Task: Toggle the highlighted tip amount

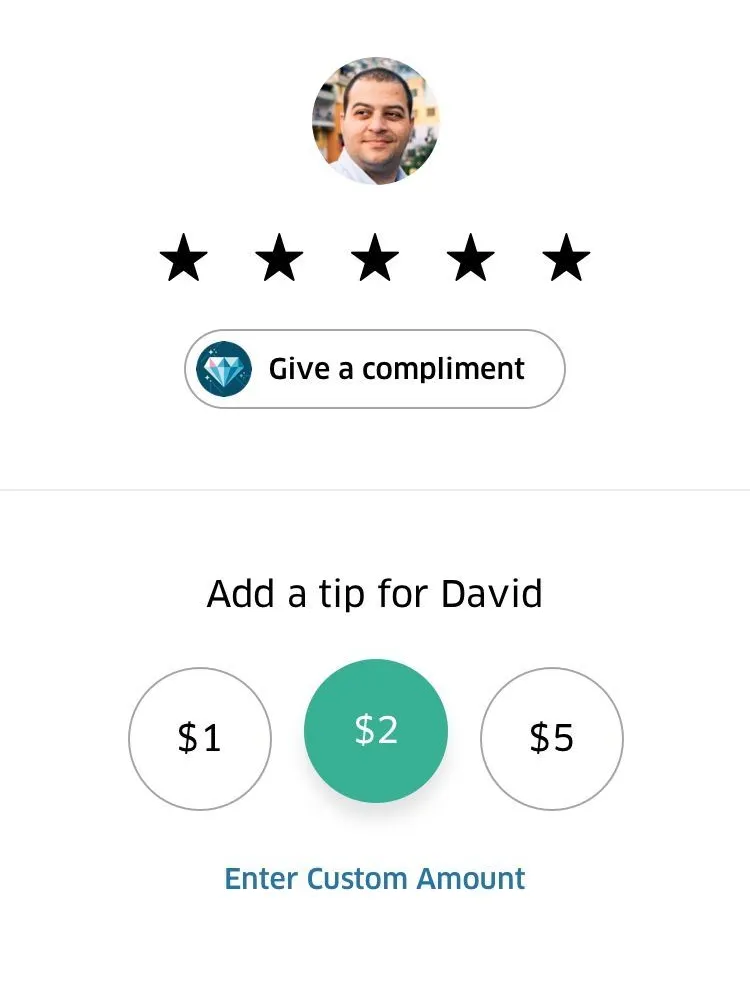Action: click(375, 730)
